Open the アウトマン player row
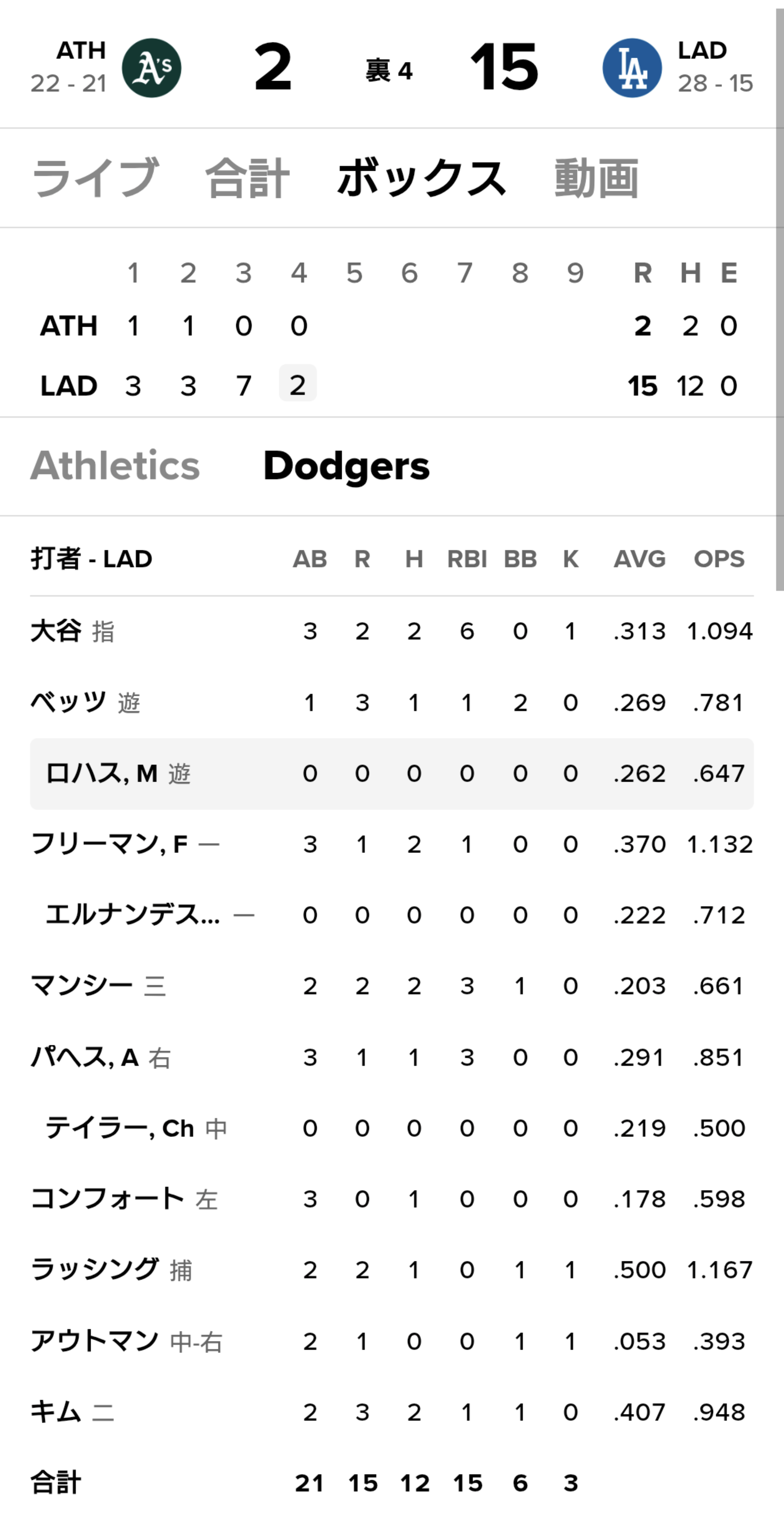This screenshot has width=784, height=1527. [392, 1341]
